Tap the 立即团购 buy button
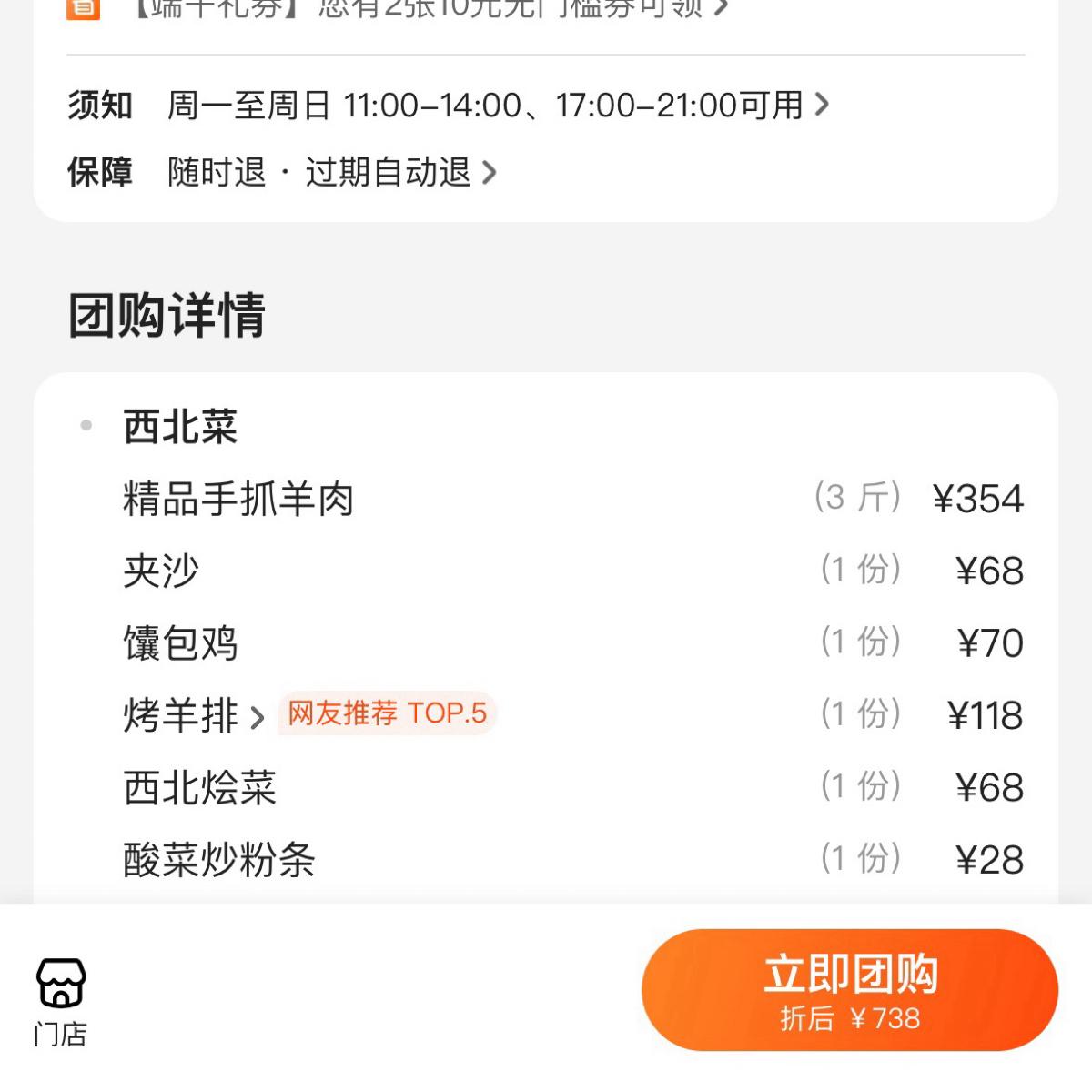Screen dimensions: 1092x1092 click(x=849, y=990)
